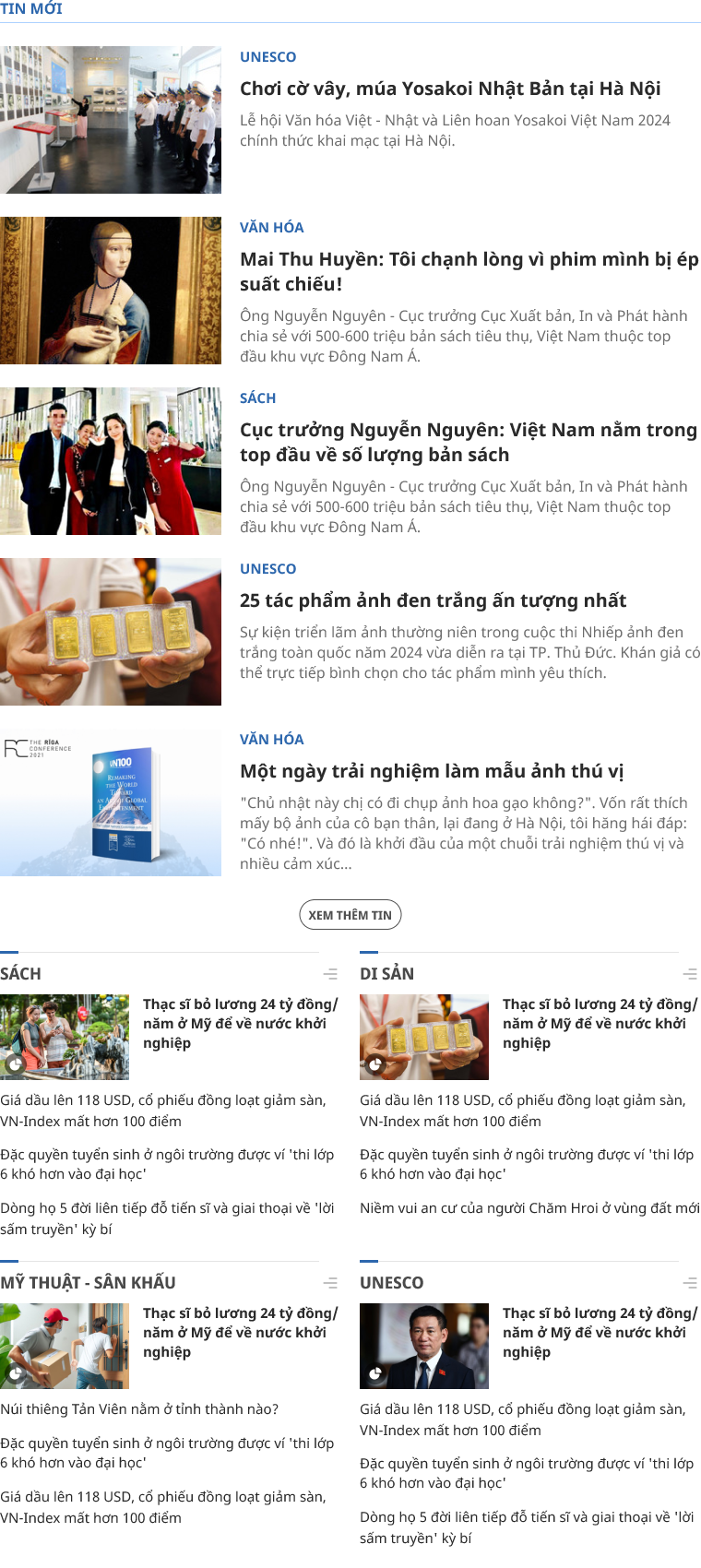
Task: Open featured Thạc sĩ article in UNESCO section
Action: coord(600,1332)
